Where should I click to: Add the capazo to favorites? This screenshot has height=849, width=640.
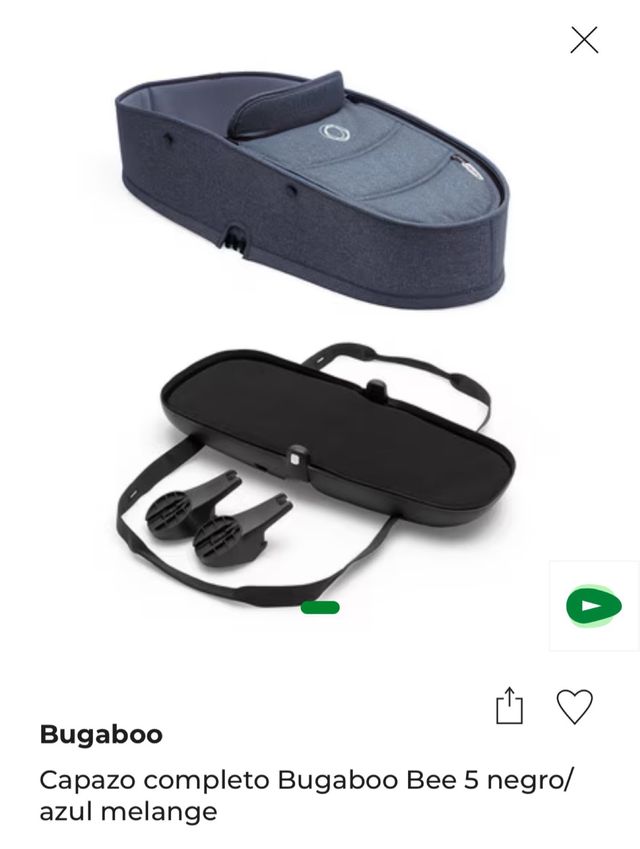click(x=574, y=706)
